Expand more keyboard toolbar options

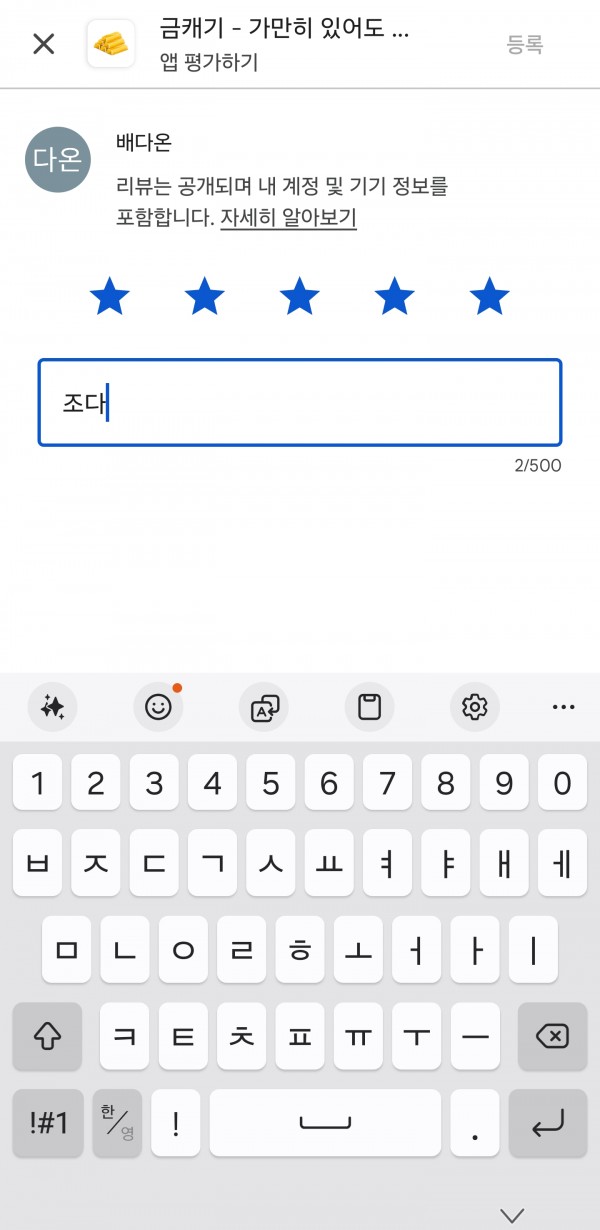point(564,707)
